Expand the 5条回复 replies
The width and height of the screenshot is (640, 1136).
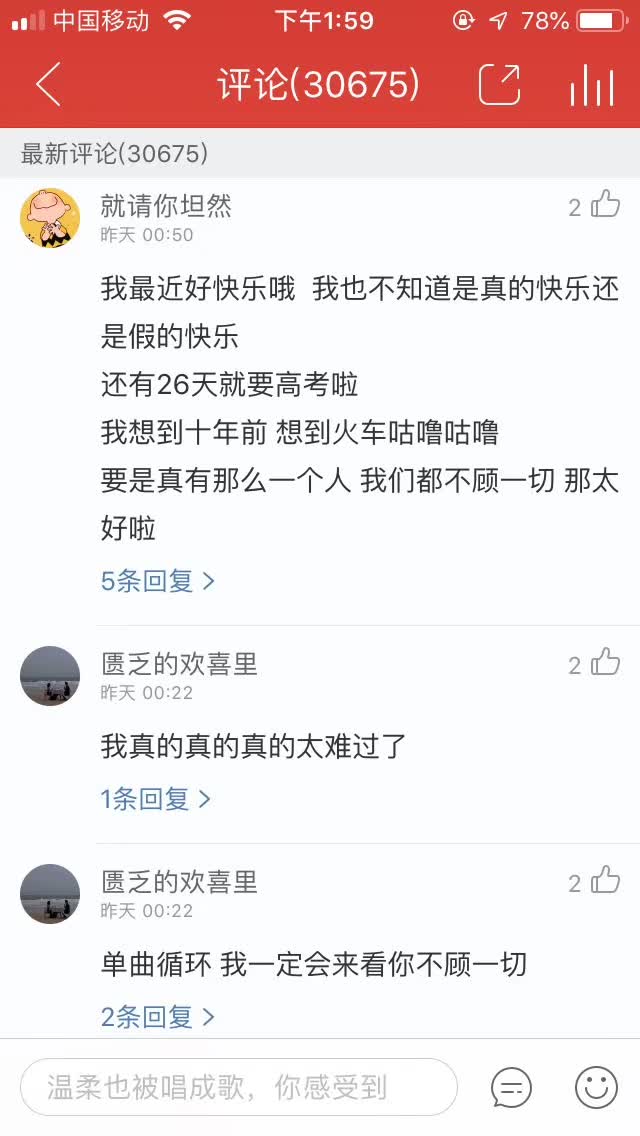click(x=157, y=581)
